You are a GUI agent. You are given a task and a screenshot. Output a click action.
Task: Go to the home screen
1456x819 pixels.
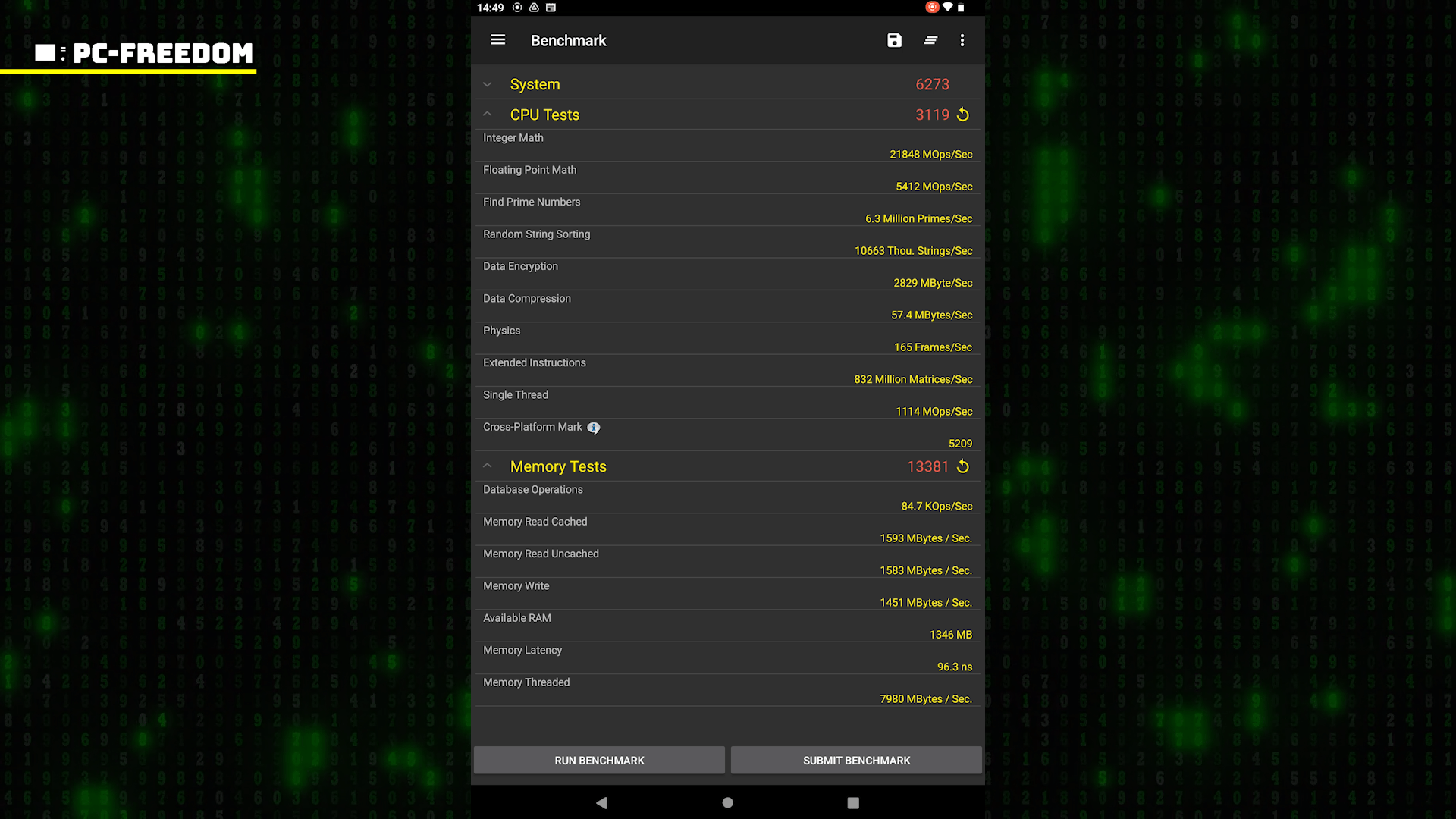(727, 802)
